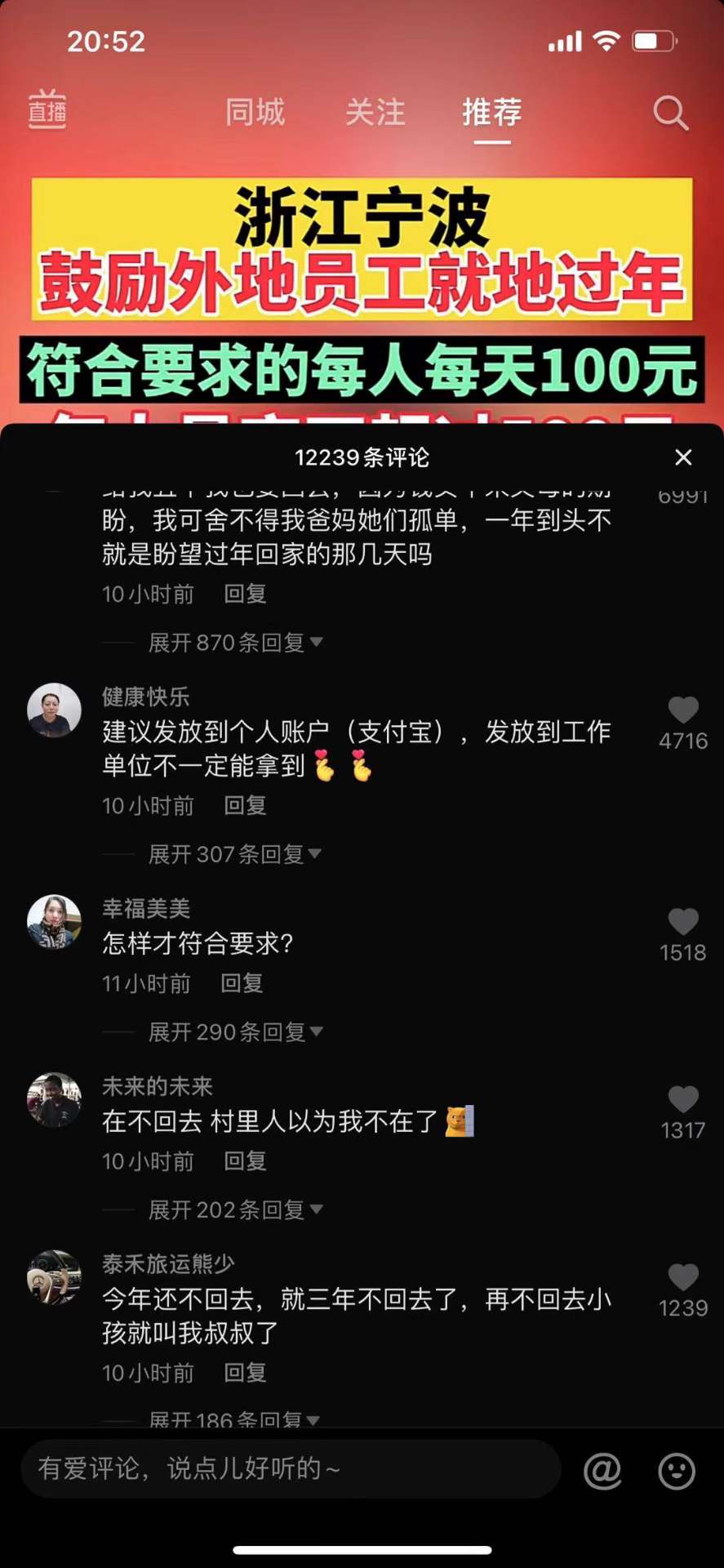Expand the 202 replies under 未来的未来
724x1568 pixels.
pos(235,1209)
